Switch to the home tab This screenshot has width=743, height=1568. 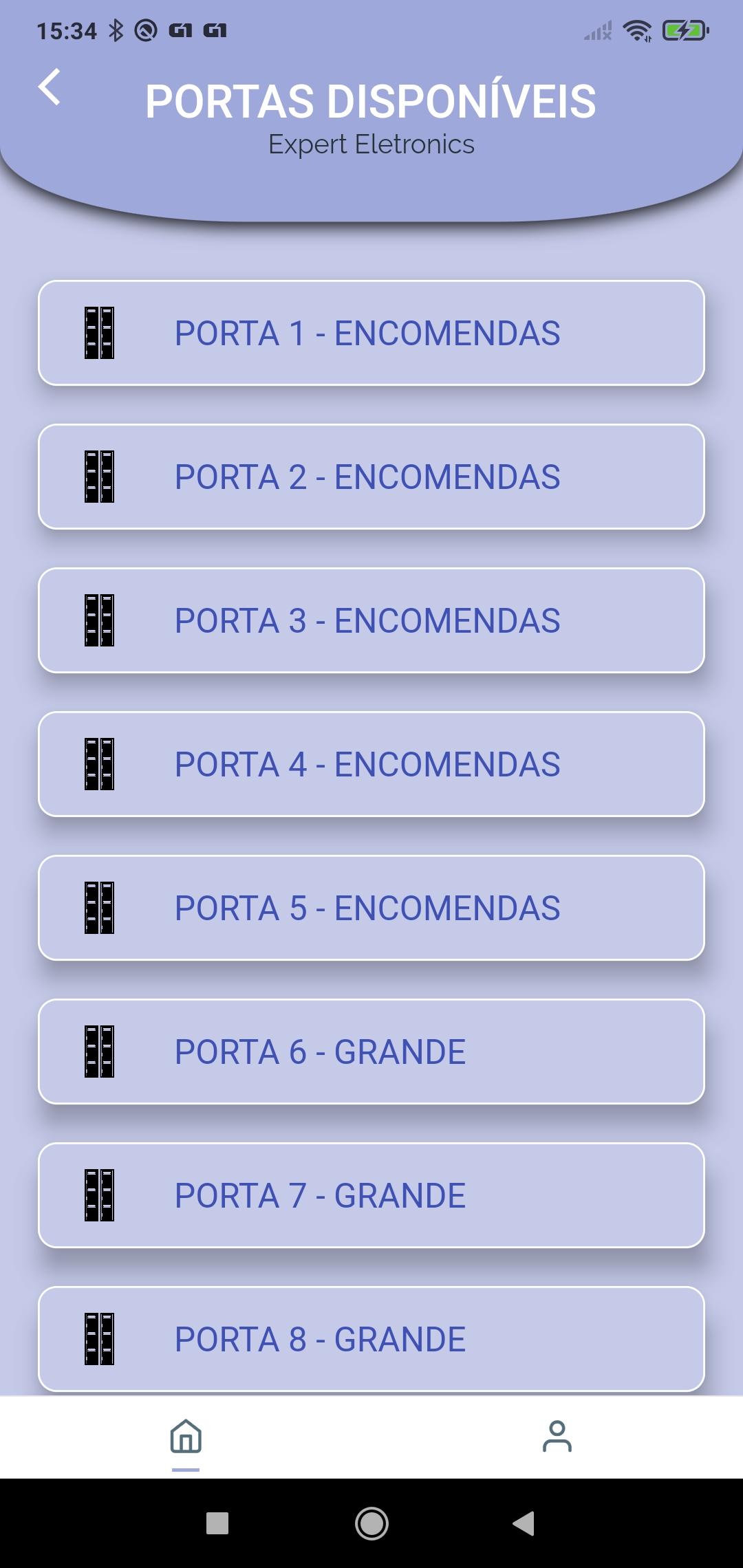pyautogui.click(x=186, y=1437)
